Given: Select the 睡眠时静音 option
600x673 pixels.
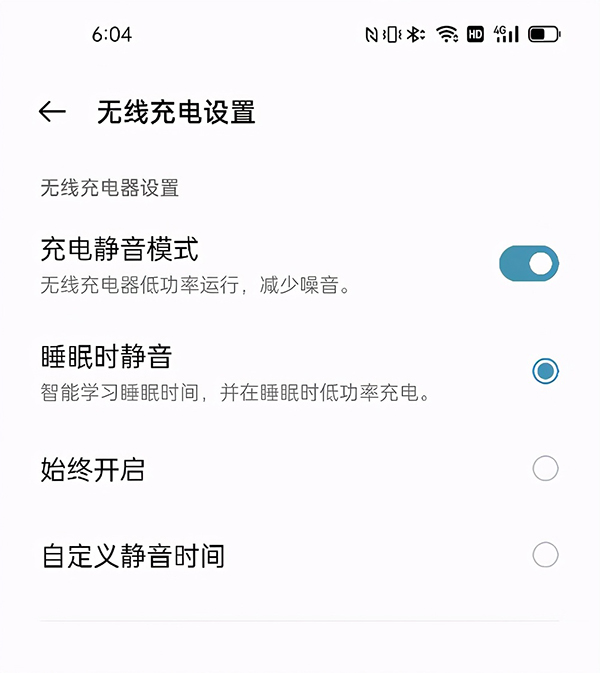Looking at the screenshot, I should click(x=545, y=371).
